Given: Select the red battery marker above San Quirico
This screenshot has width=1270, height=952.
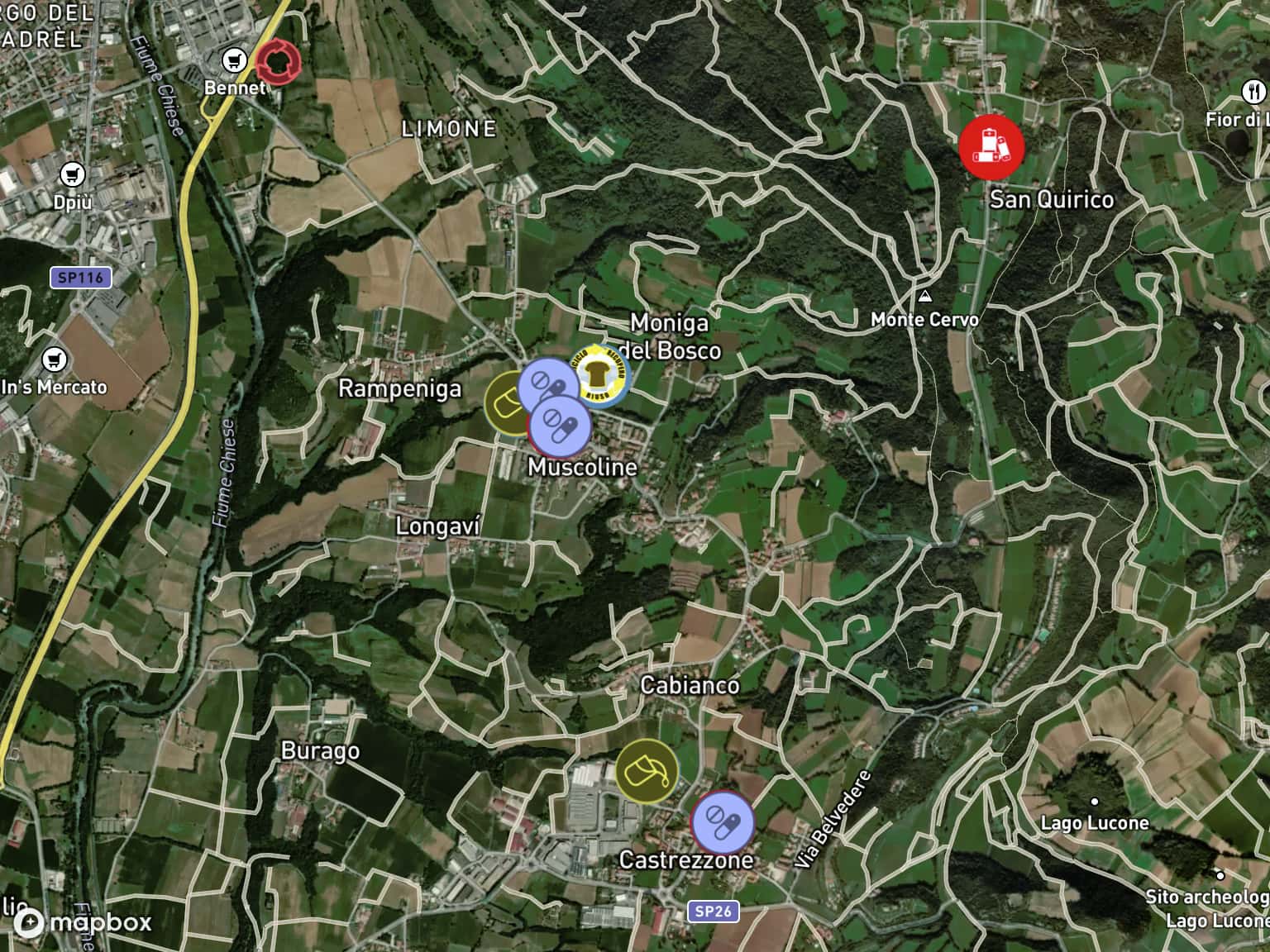Looking at the screenshot, I should point(991,147).
